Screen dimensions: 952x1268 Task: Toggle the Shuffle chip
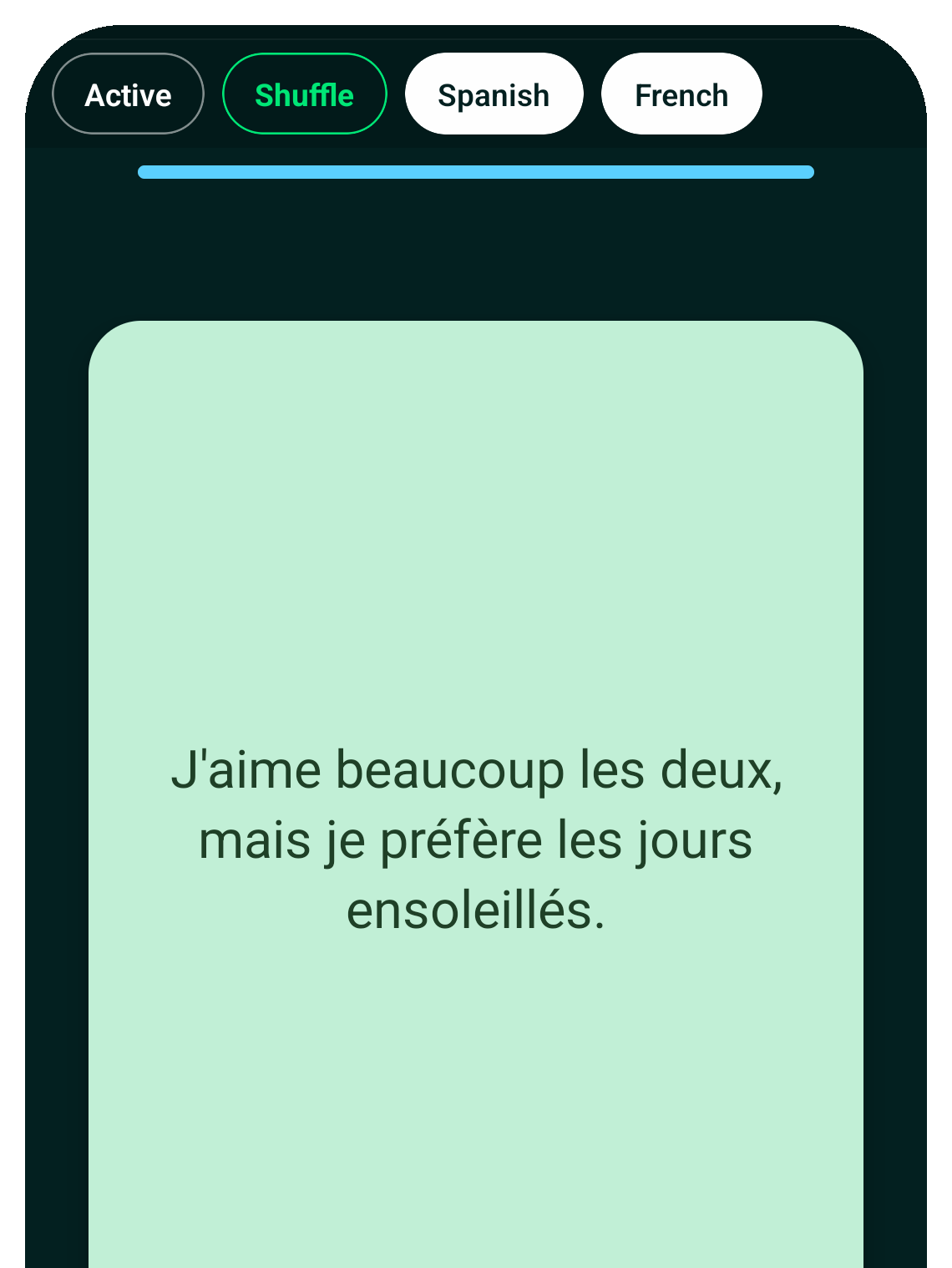(x=304, y=94)
